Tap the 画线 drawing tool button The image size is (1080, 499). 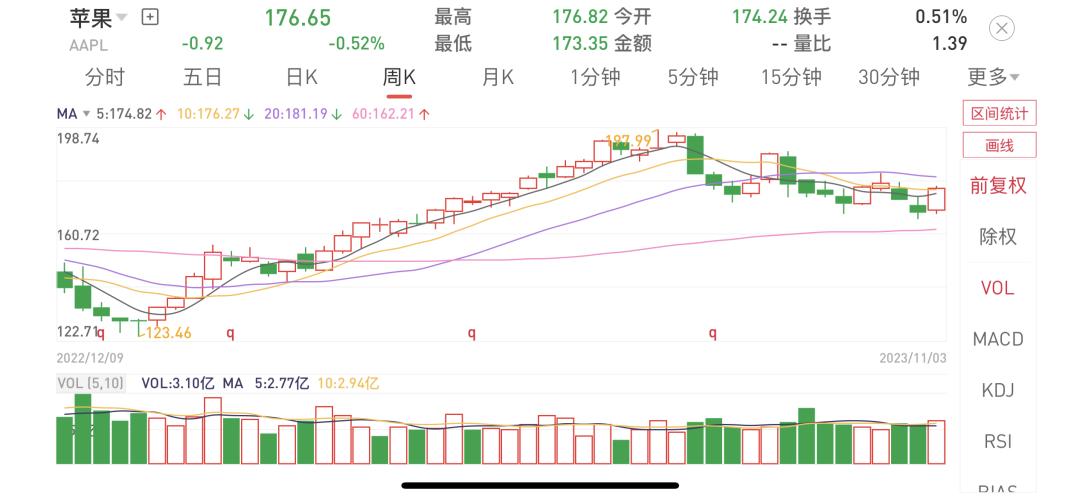[999, 145]
